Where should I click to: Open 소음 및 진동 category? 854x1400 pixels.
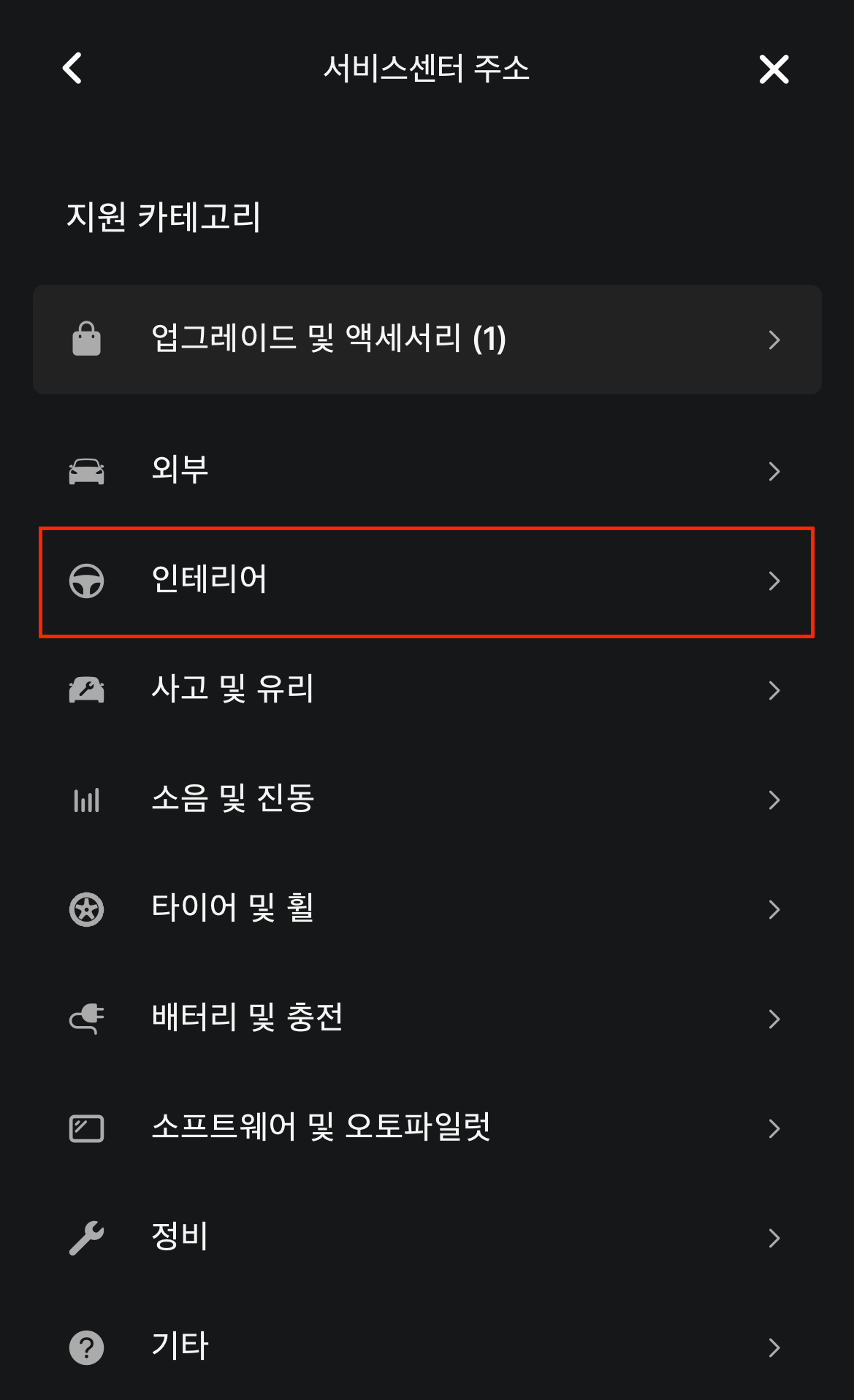pos(427,800)
